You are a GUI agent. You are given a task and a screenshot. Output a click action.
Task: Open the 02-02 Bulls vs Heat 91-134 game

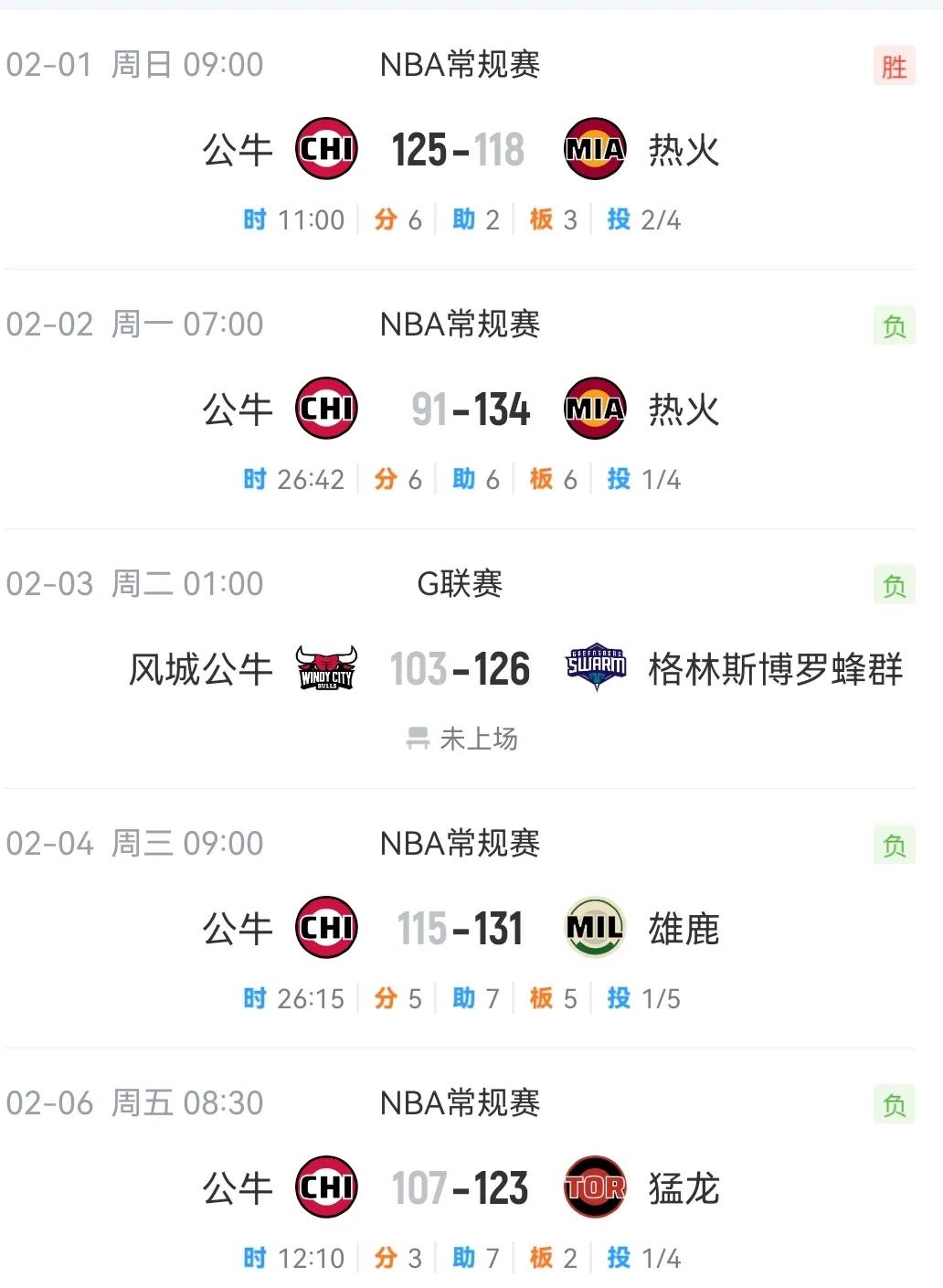(x=470, y=410)
